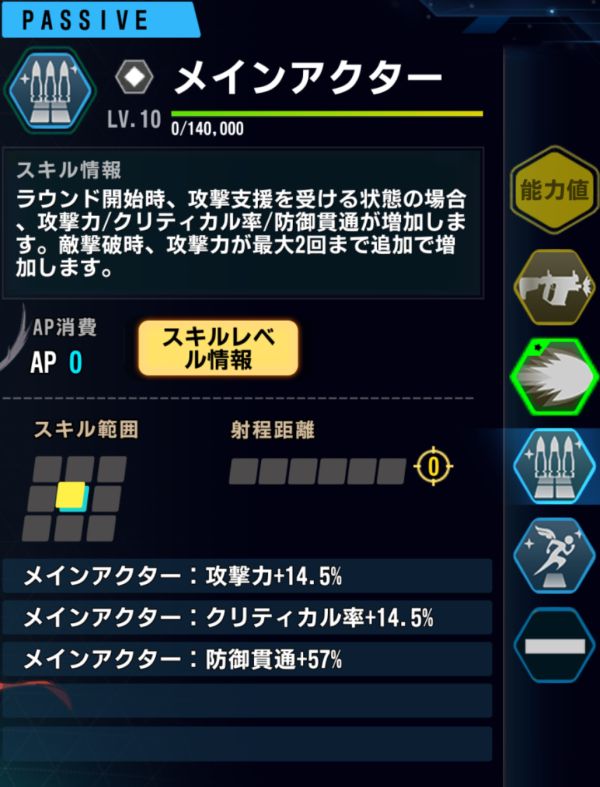The image size is (600, 787).
Task: Open the スキルレベル情報 button
Action: point(218,349)
